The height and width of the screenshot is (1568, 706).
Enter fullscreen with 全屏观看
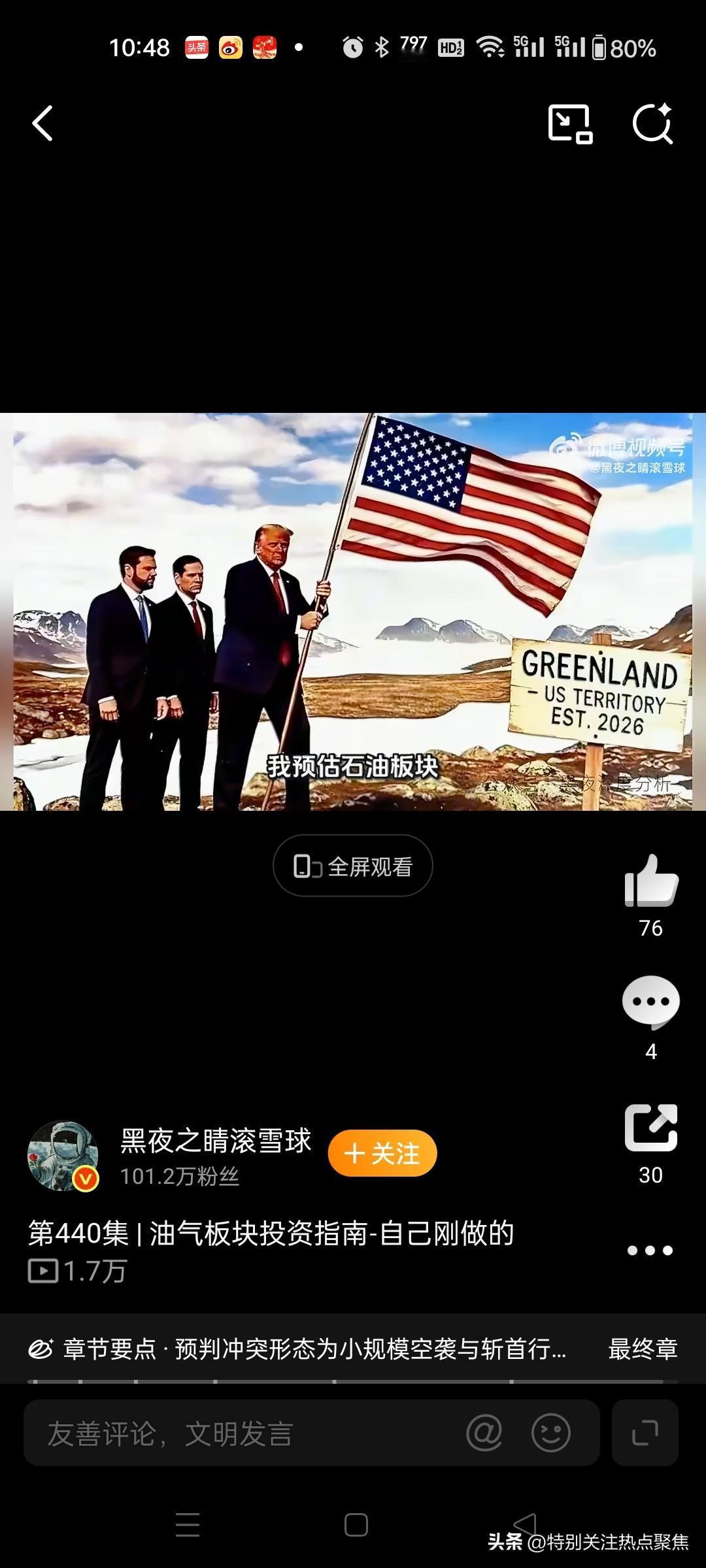tap(352, 865)
